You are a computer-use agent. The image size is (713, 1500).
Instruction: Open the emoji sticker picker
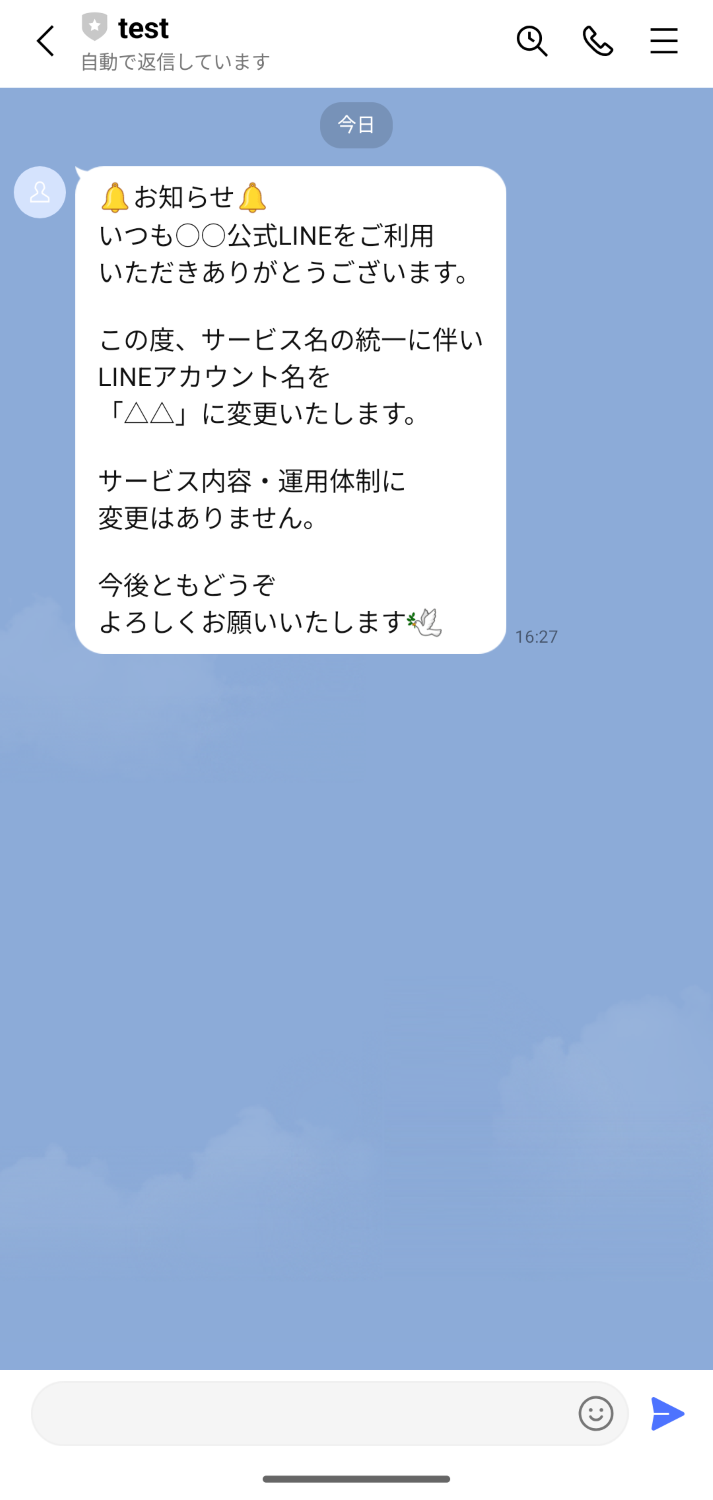596,1413
